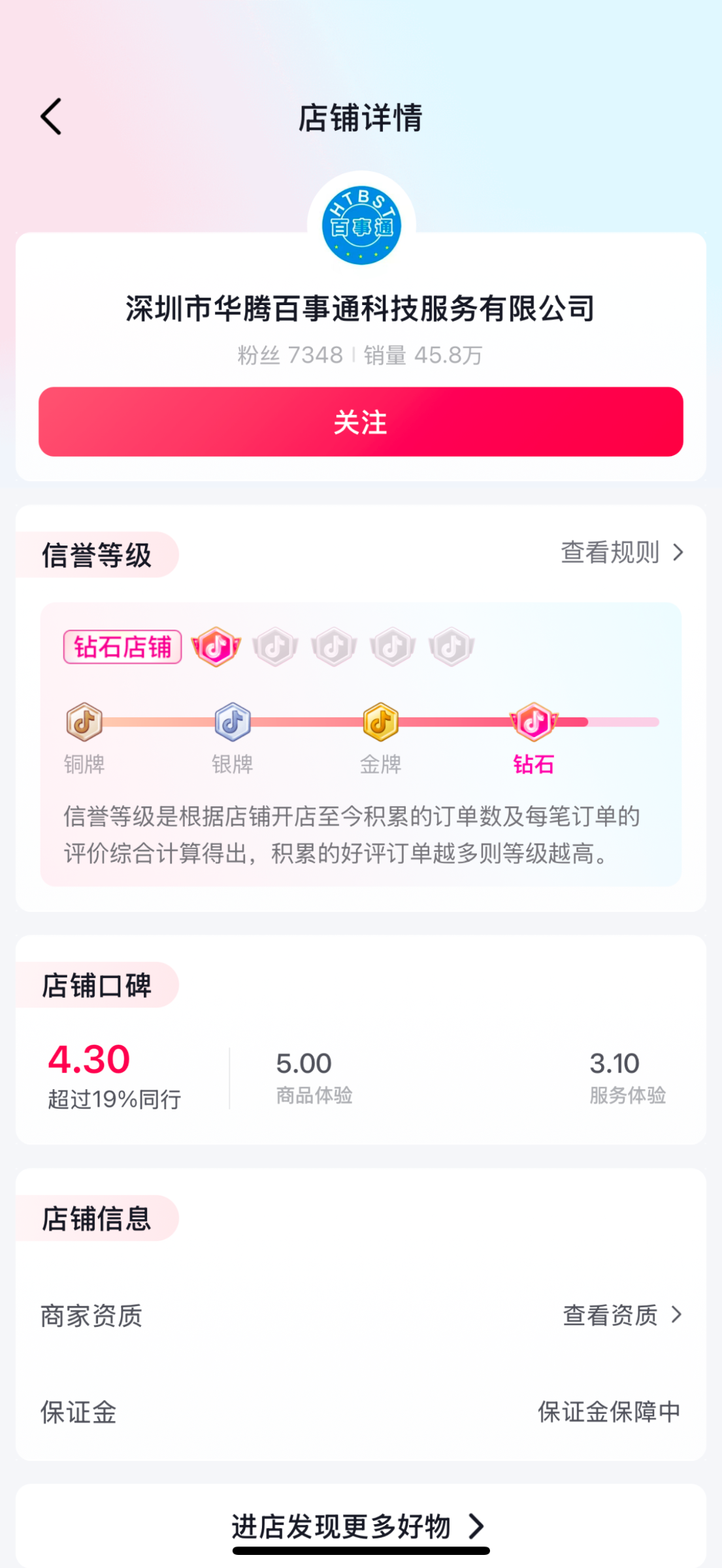This screenshot has height=1568, width=722.
Task: Open 查看规则 reputation rules
Action: [623, 553]
